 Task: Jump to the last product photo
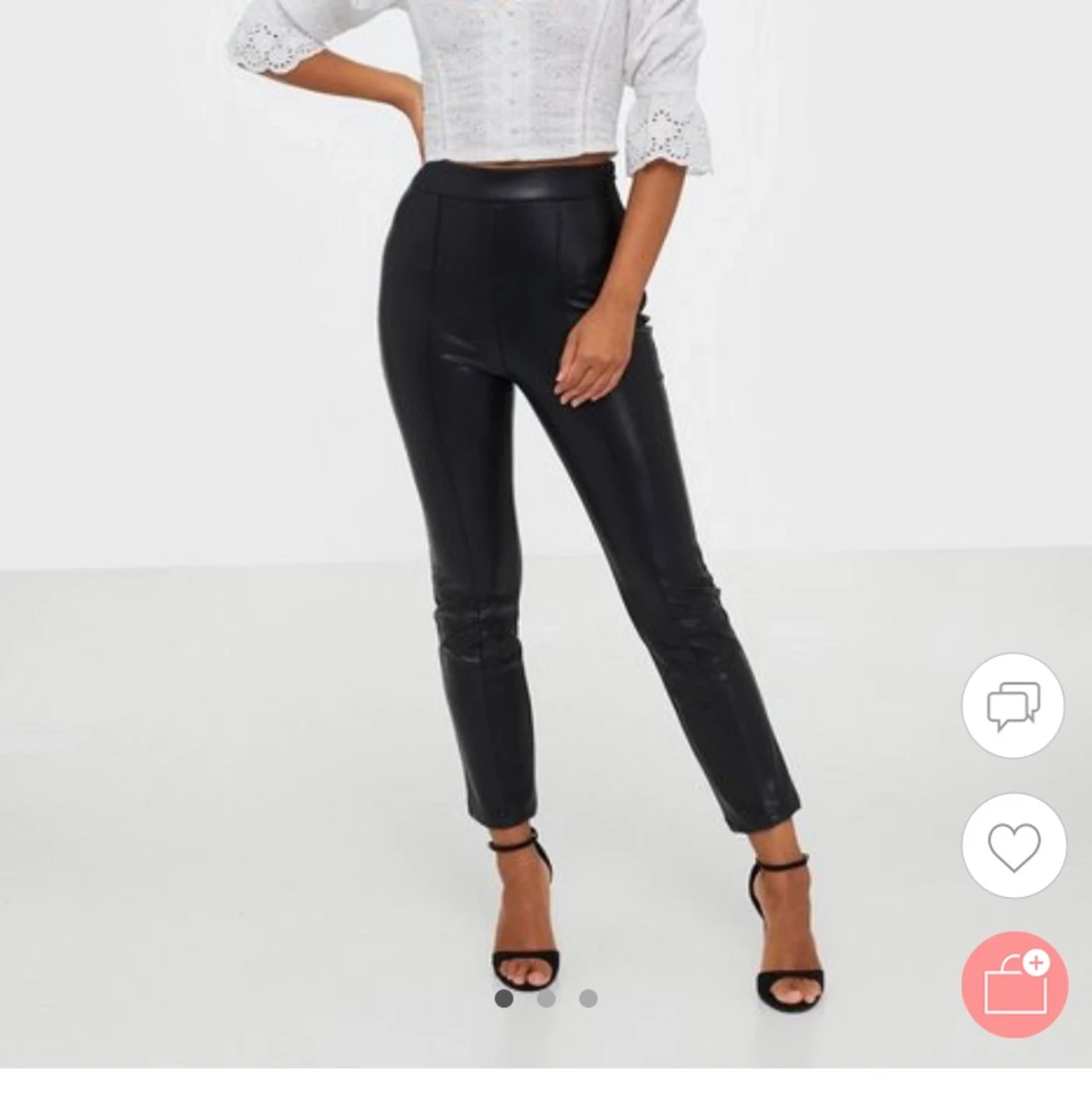pos(587,999)
